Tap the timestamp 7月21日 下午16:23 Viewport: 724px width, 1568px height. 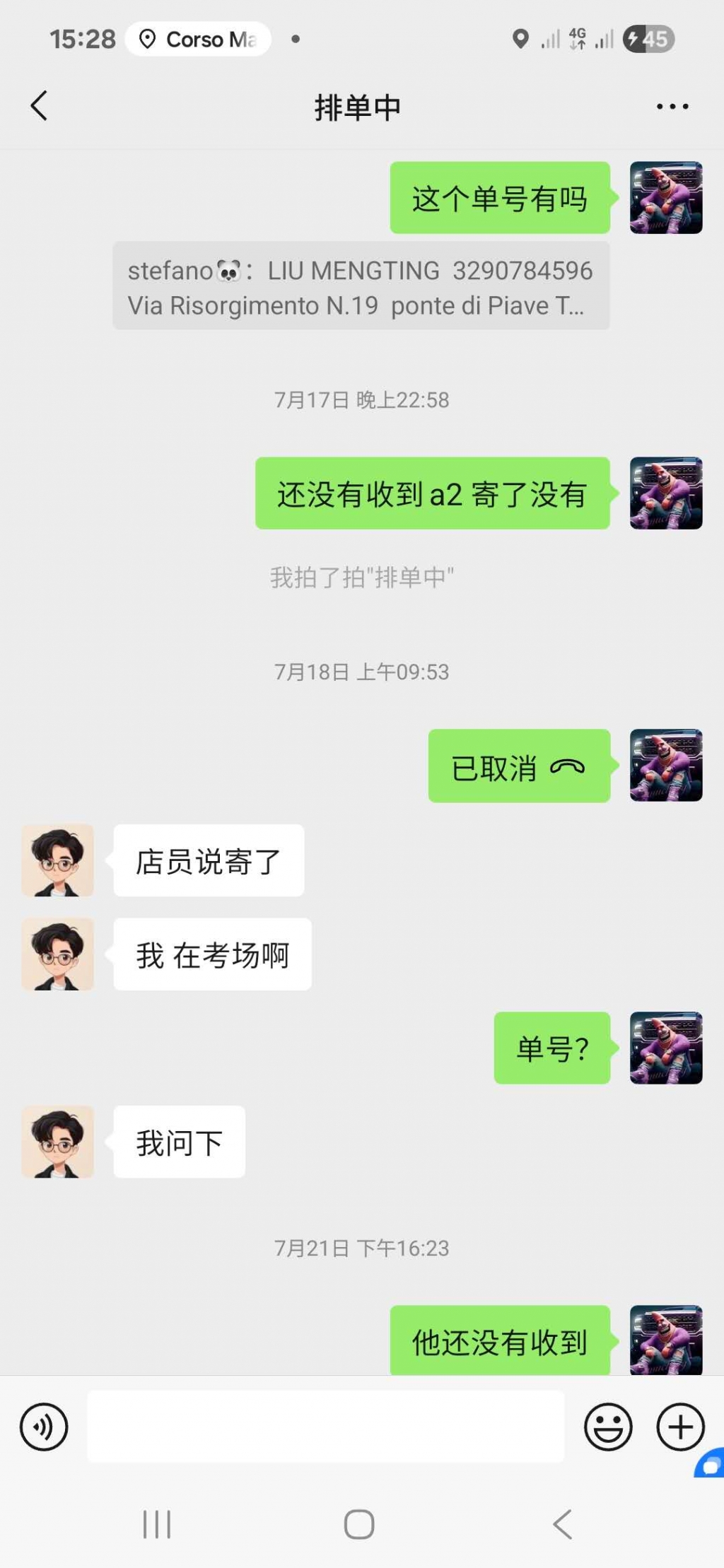[x=361, y=1248]
